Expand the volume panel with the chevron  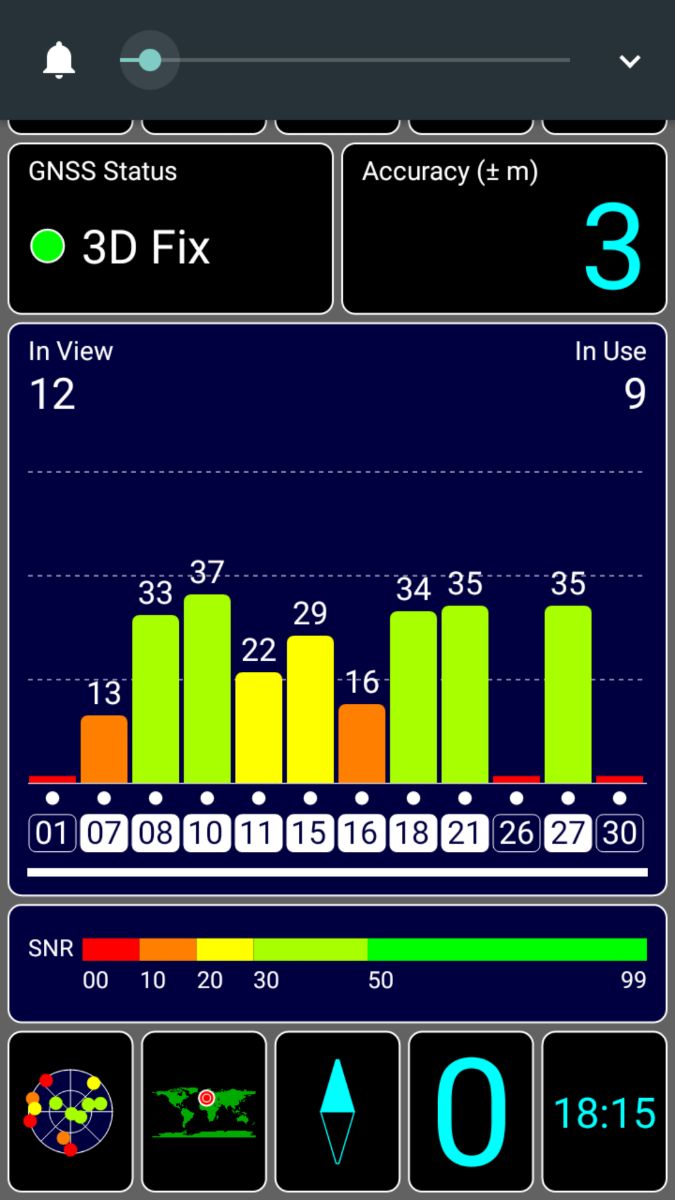point(629,61)
